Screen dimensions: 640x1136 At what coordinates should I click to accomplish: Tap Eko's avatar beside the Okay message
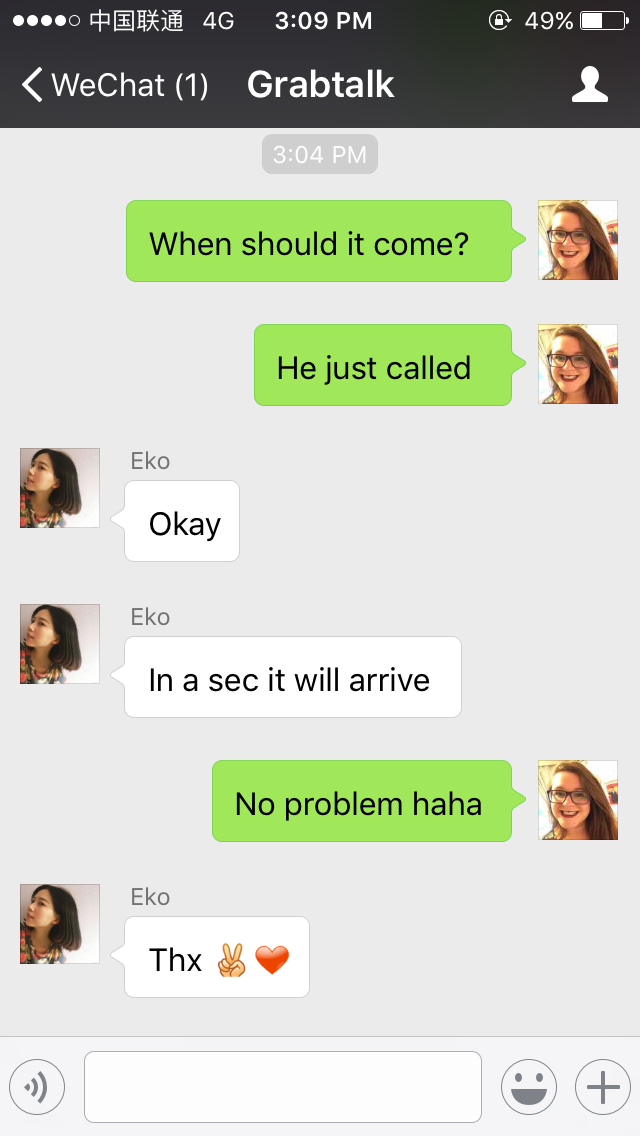[59, 488]
